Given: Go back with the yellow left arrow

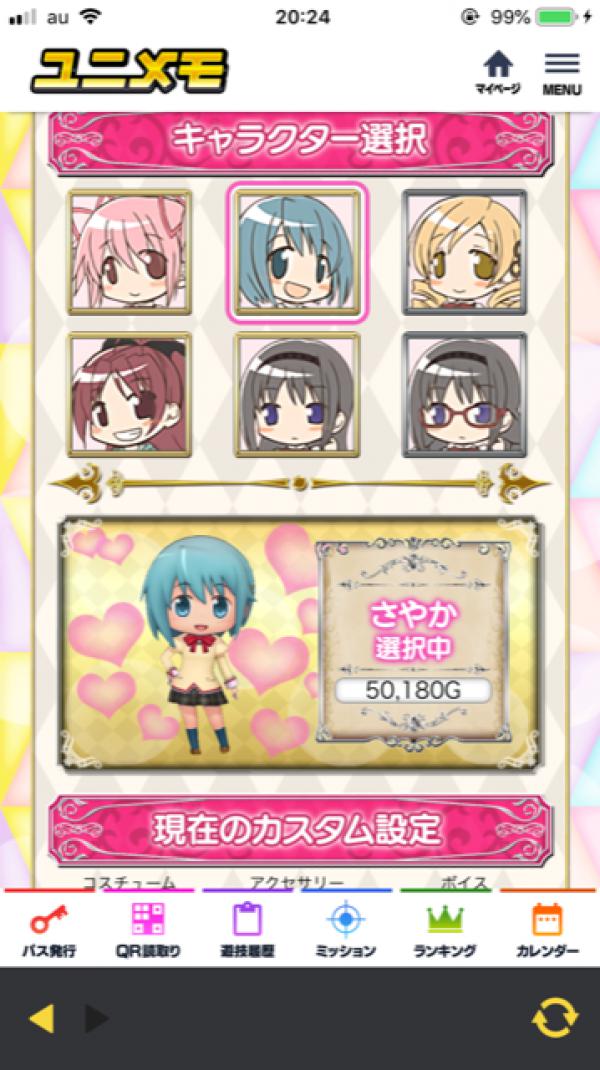Looking at the screenshot, I should click(41, 1018).
